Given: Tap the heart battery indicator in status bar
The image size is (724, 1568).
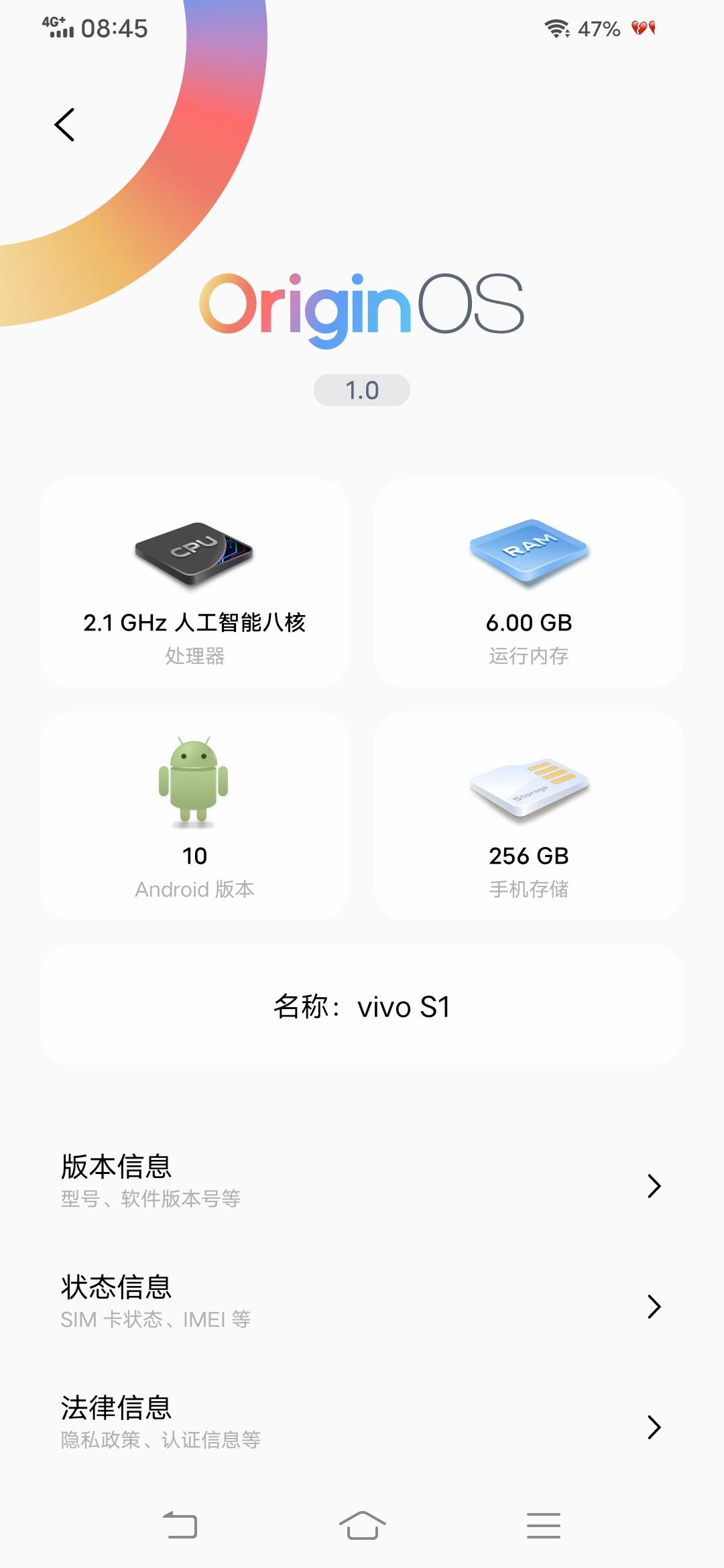Looking at the screenshot, I should tap(644, 27).
